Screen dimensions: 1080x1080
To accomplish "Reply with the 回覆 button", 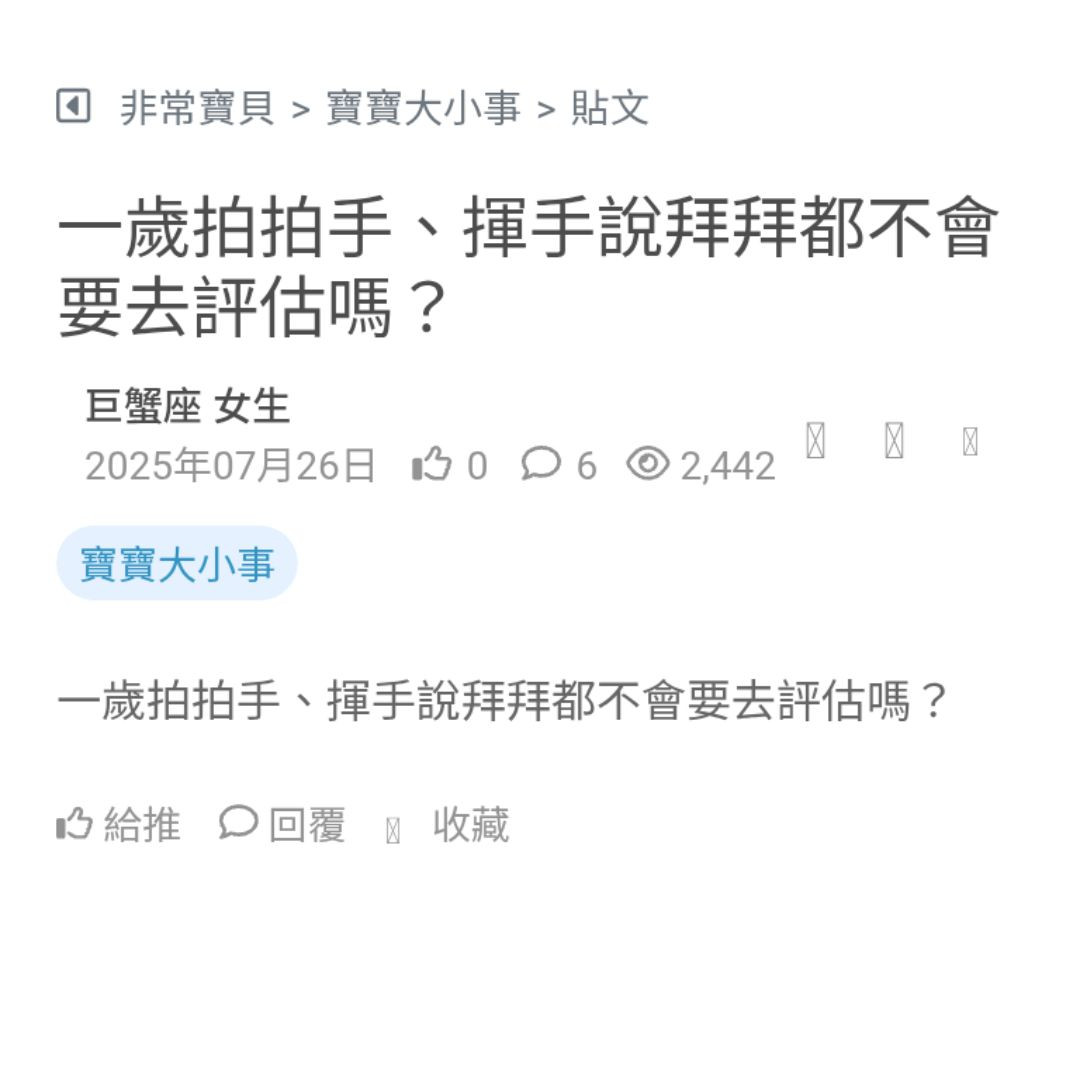I will point(283,826).
